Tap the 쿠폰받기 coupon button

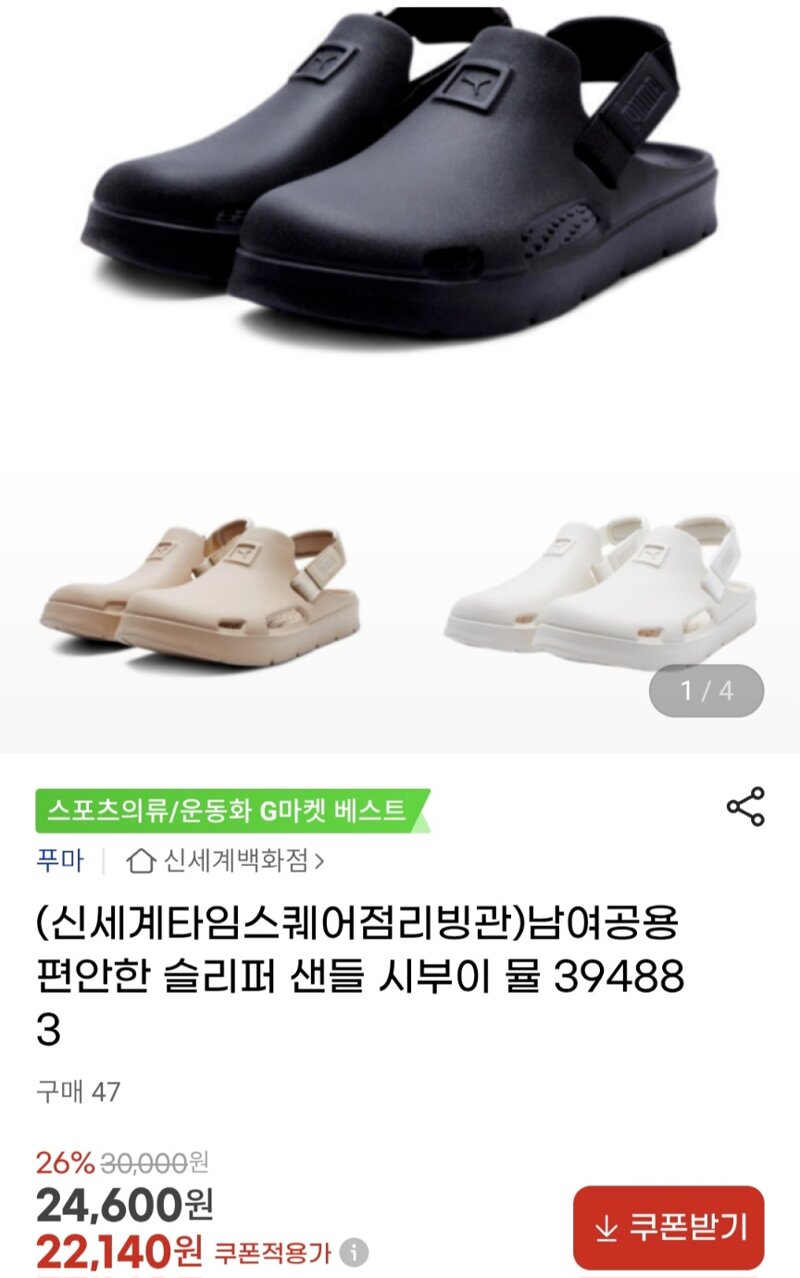tap(668, 1226)
